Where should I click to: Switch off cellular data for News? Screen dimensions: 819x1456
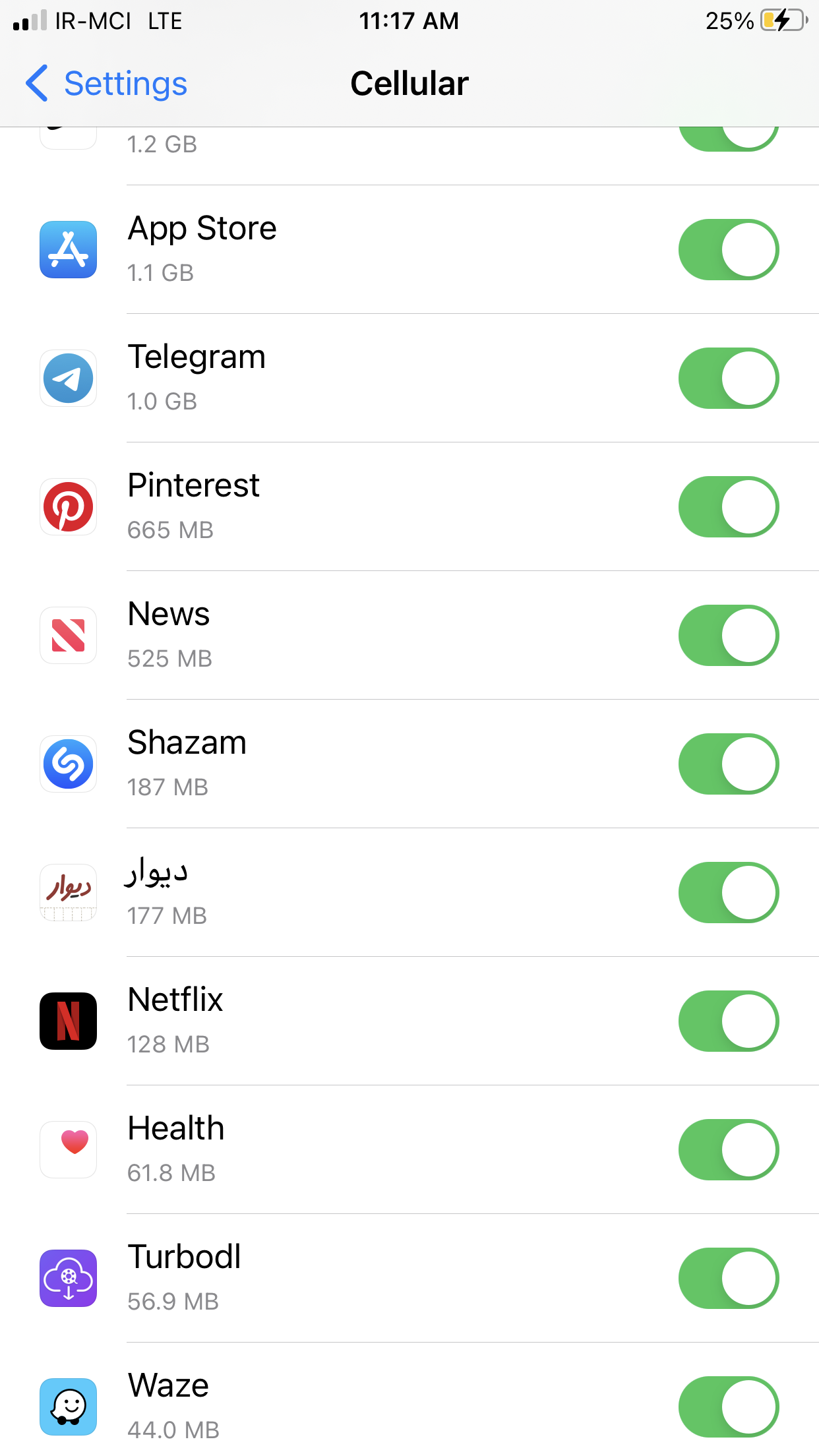click(728, 636)
